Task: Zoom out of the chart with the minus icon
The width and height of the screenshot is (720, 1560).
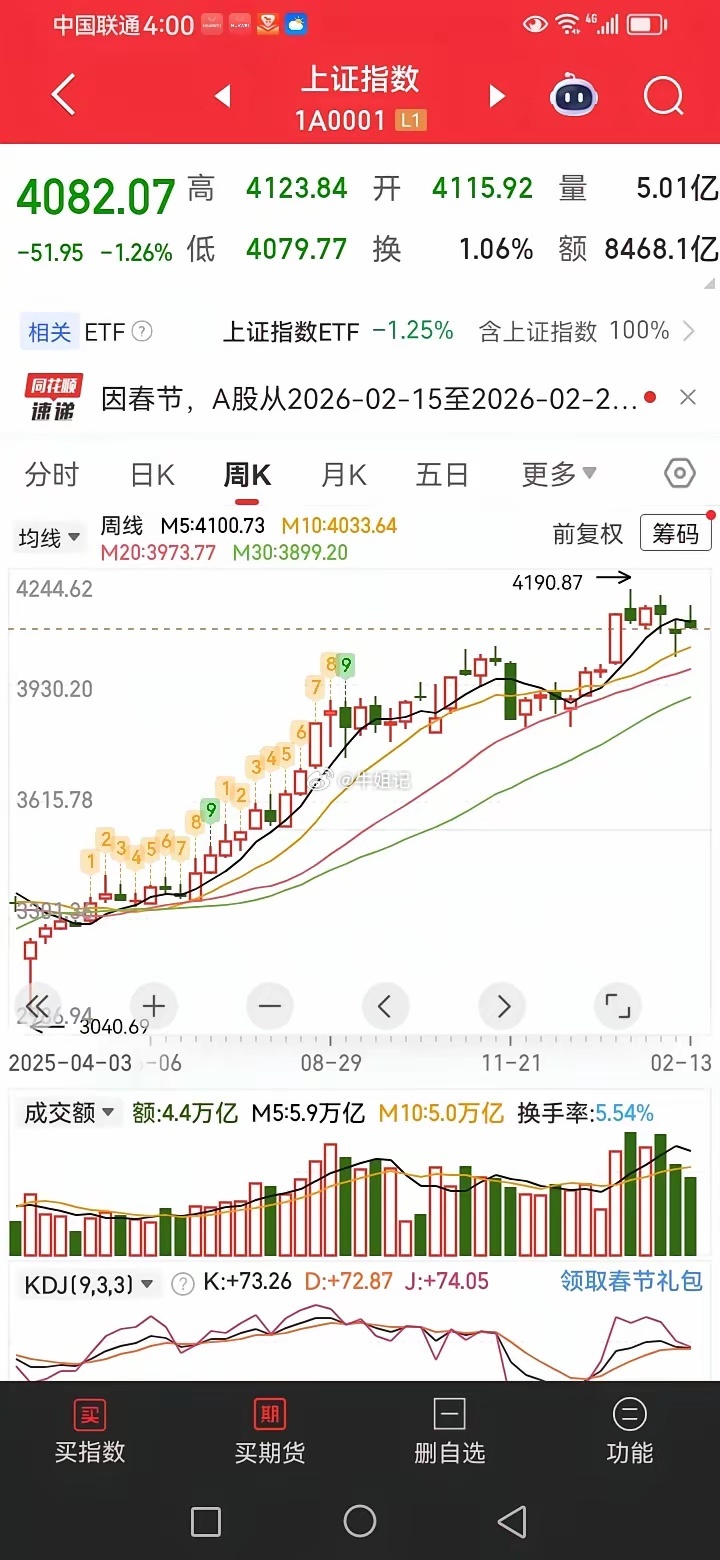Action: (269, 1006)
